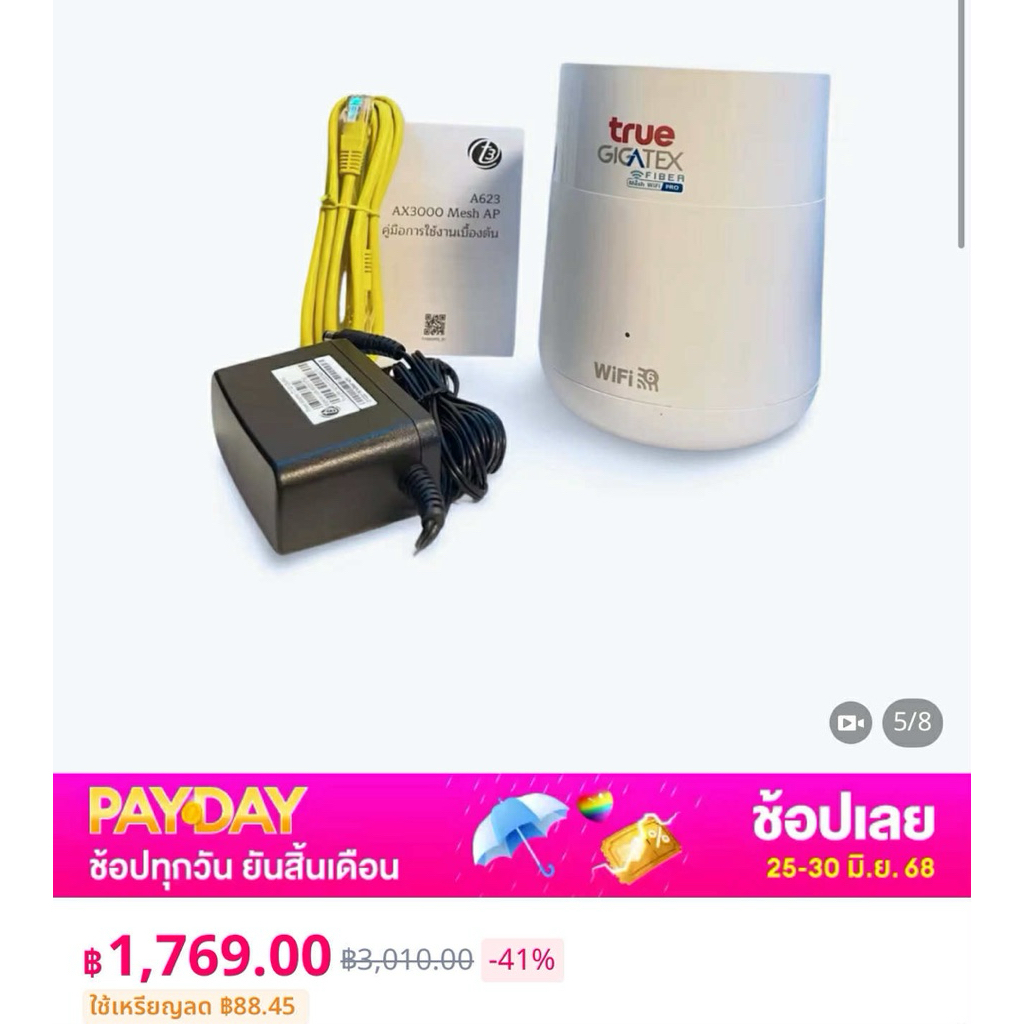Tap the video camera icon on the product image

coord(850,723)
